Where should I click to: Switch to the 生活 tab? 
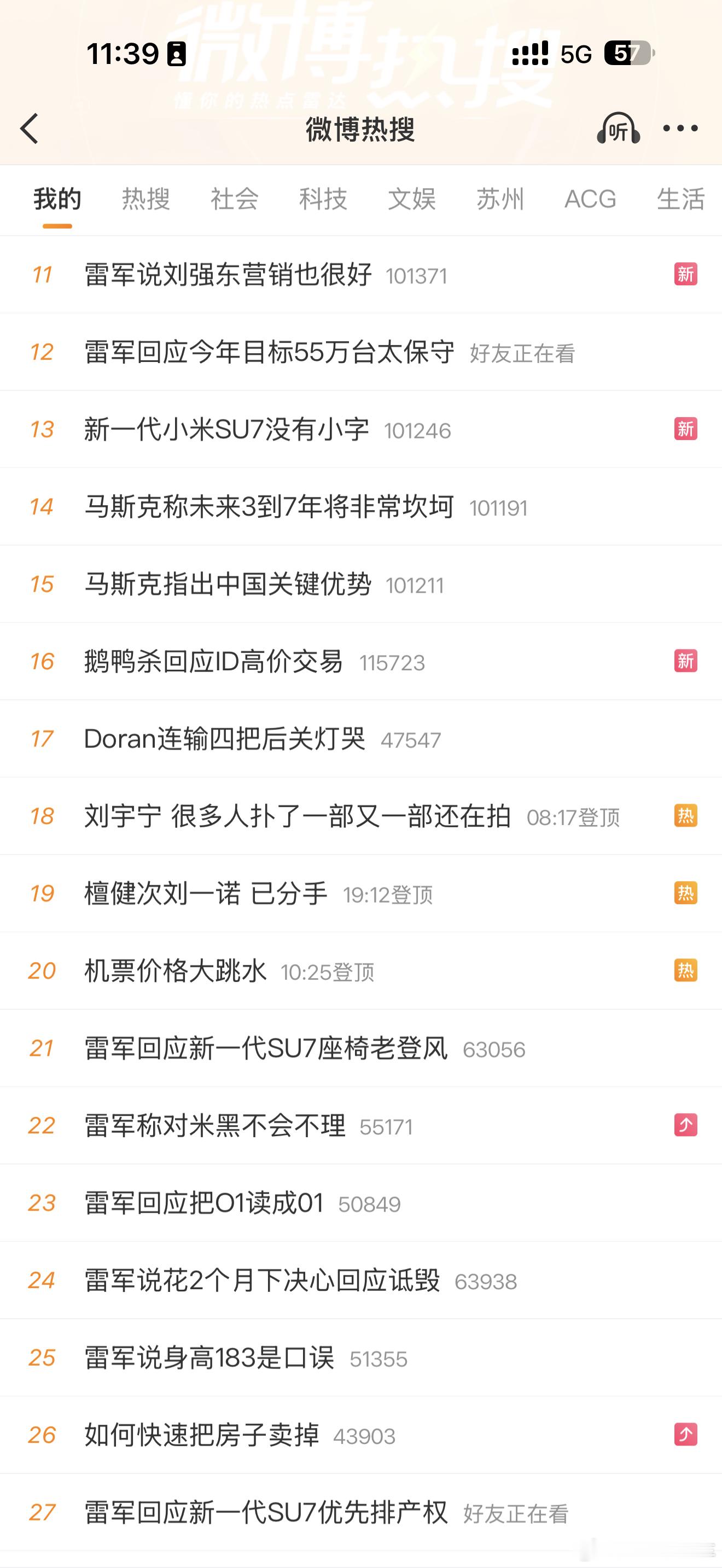click(681, 198)
